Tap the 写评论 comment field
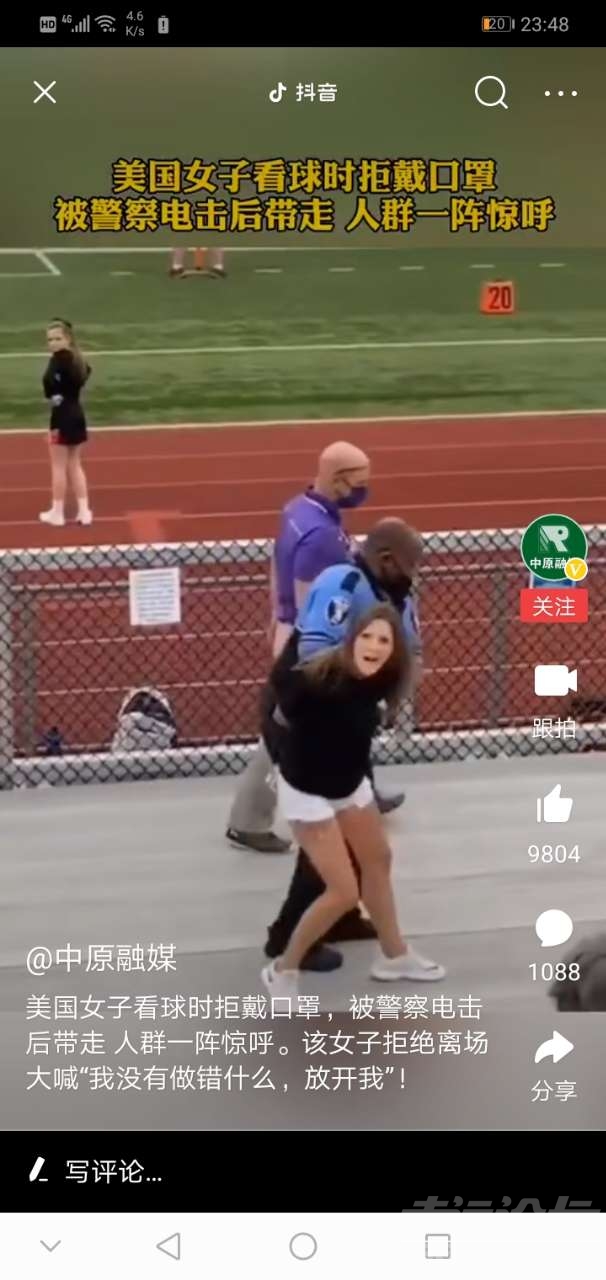606x1280 pixels. pos(110,1171)
